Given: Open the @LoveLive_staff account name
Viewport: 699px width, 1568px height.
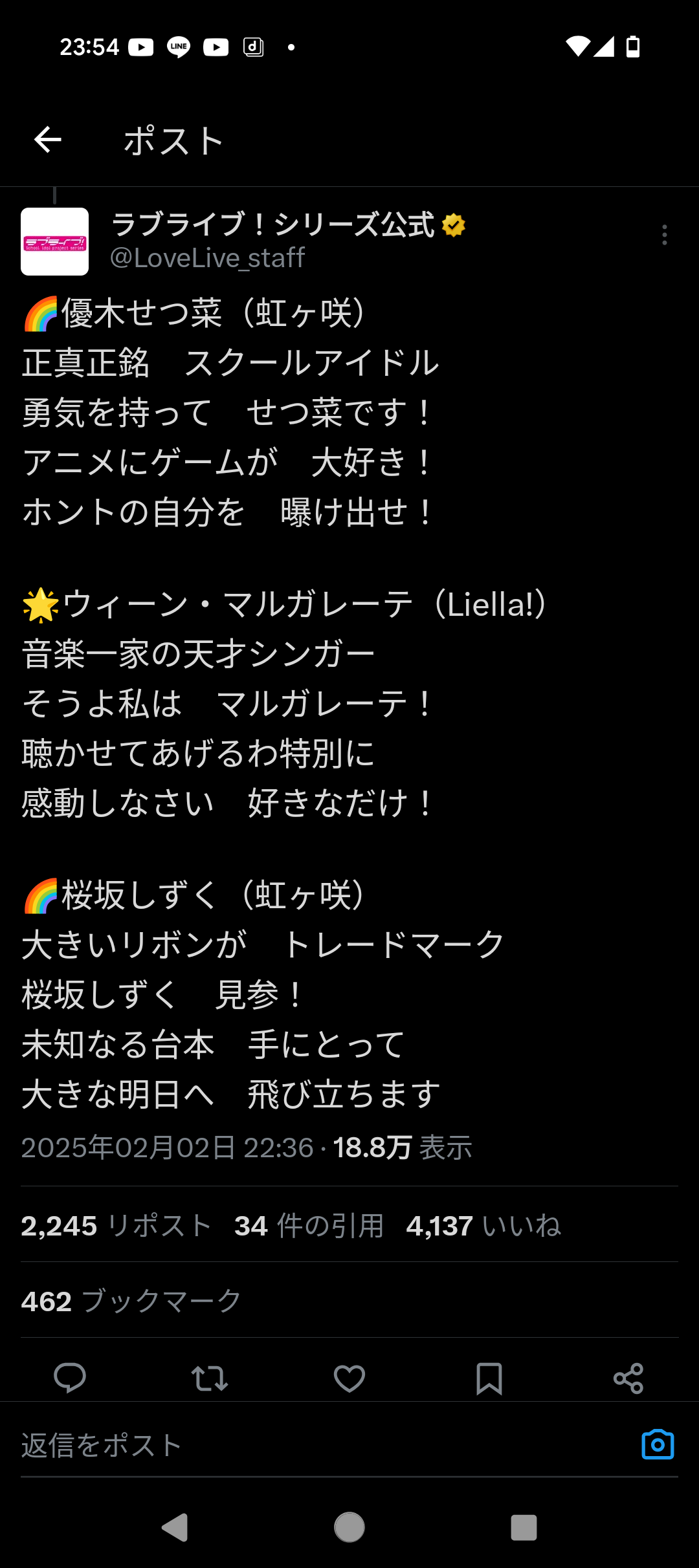Looking at the screenshot, I should tap(207, 258).
